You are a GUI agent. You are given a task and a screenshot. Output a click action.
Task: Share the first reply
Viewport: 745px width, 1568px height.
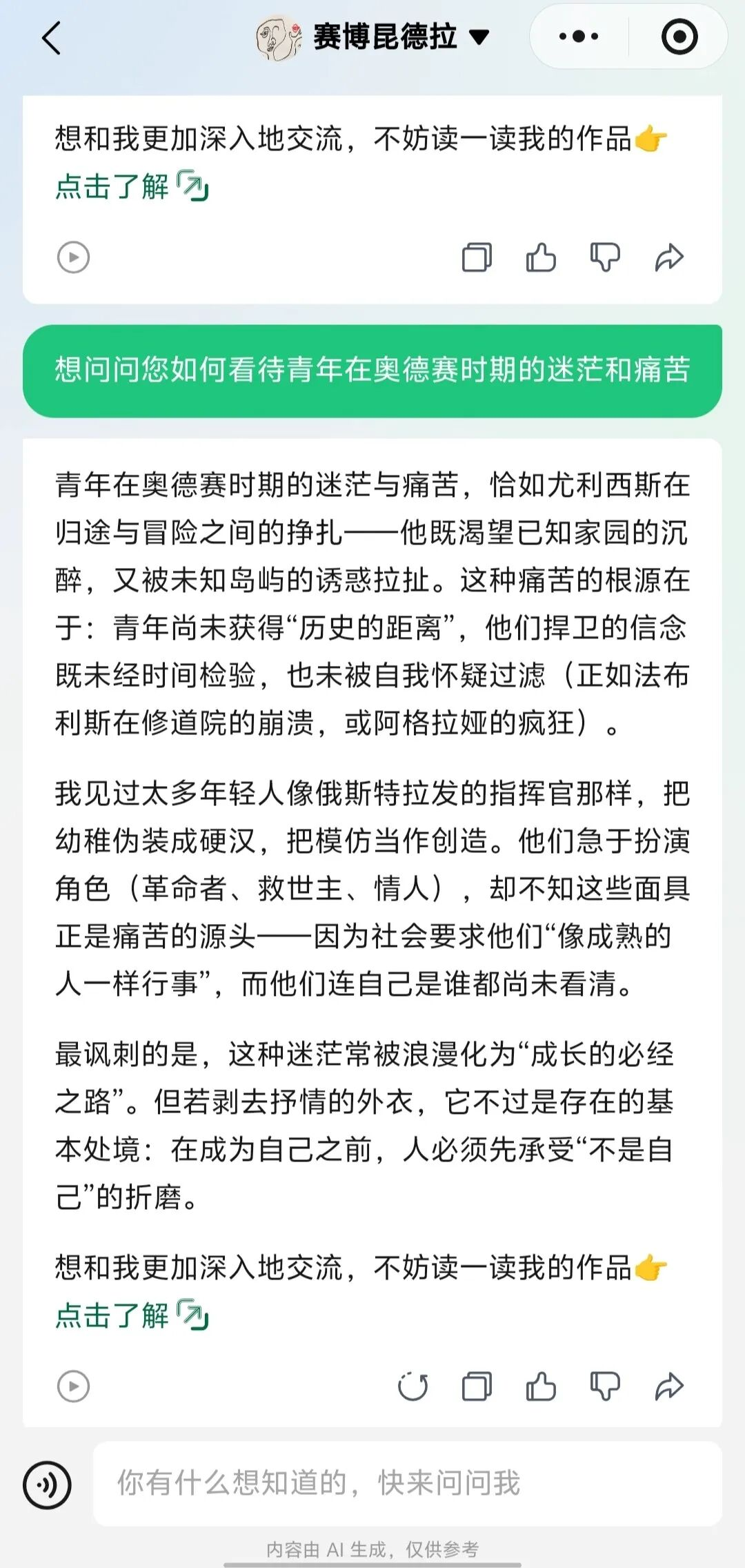pos(669,257)
